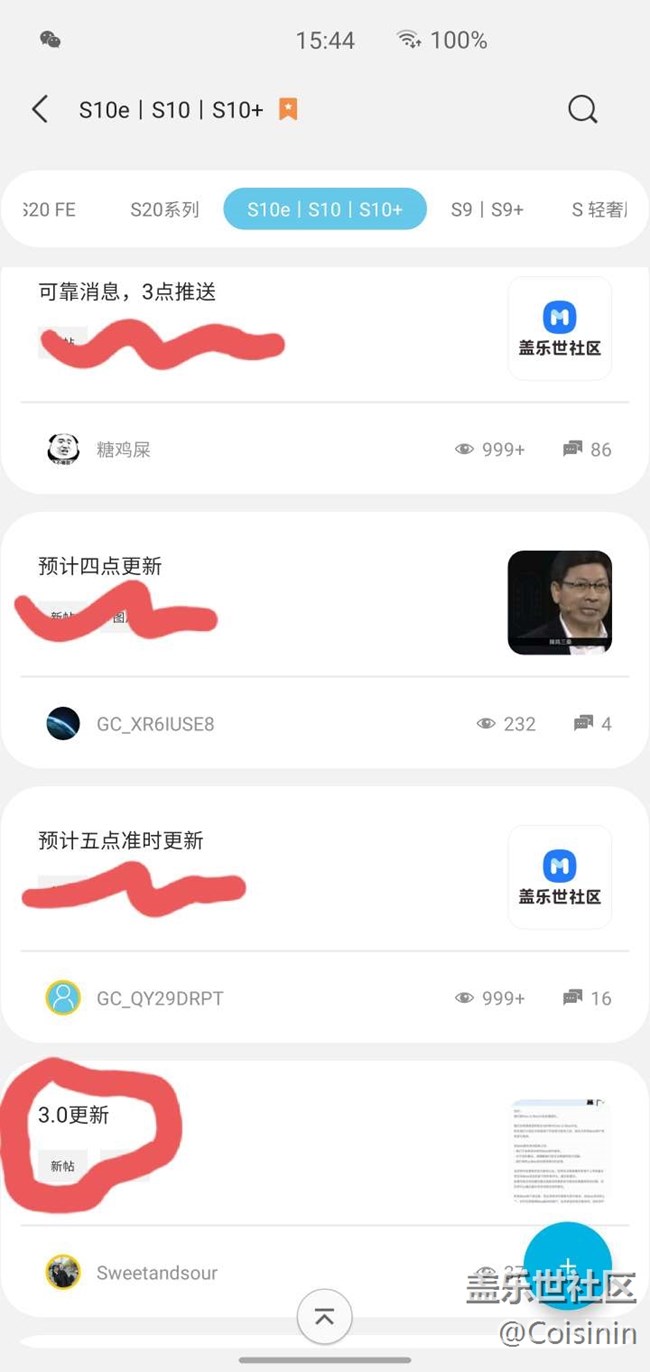Open search with the magnifier icon

[x=582, y=109]
